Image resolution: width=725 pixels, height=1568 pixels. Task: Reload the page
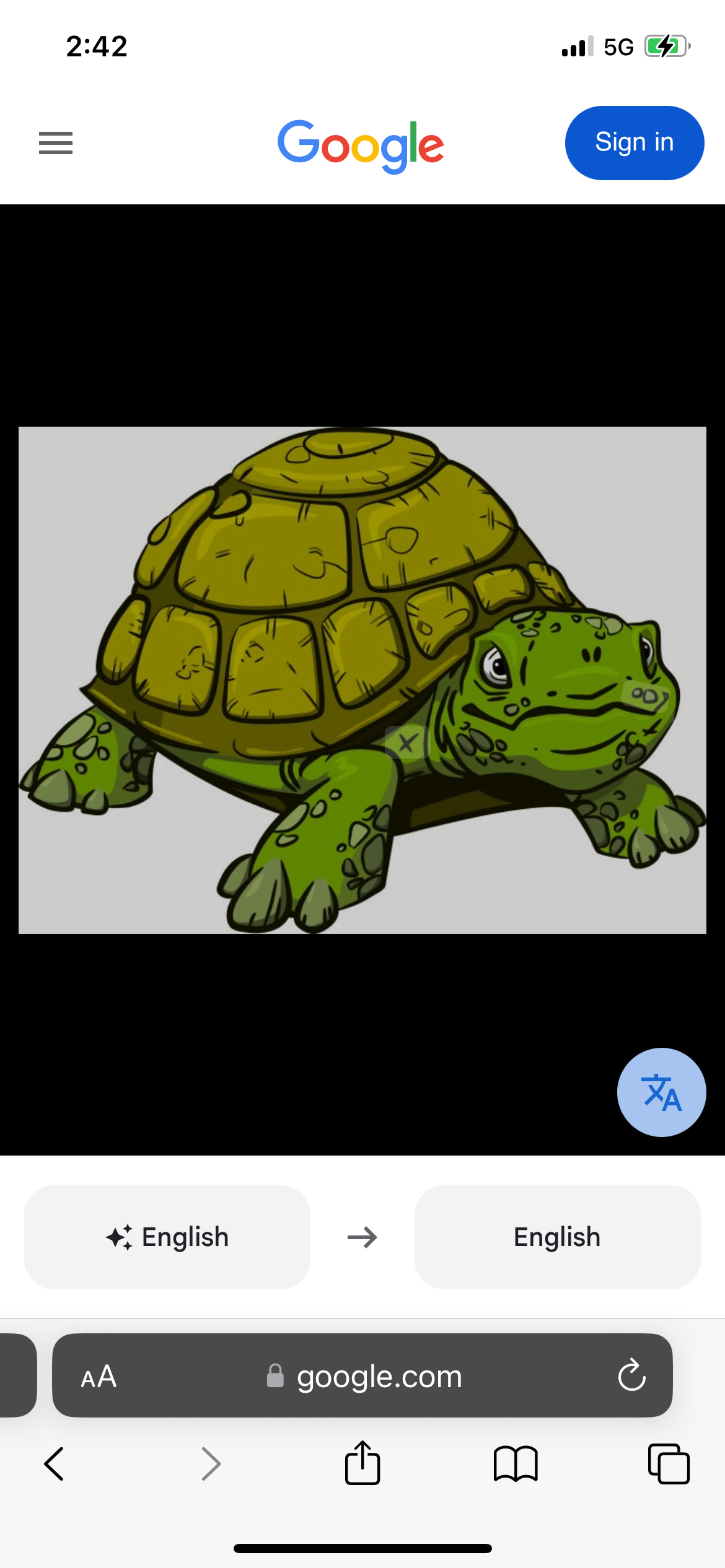pyautogui.click(x=631, y=1377)
